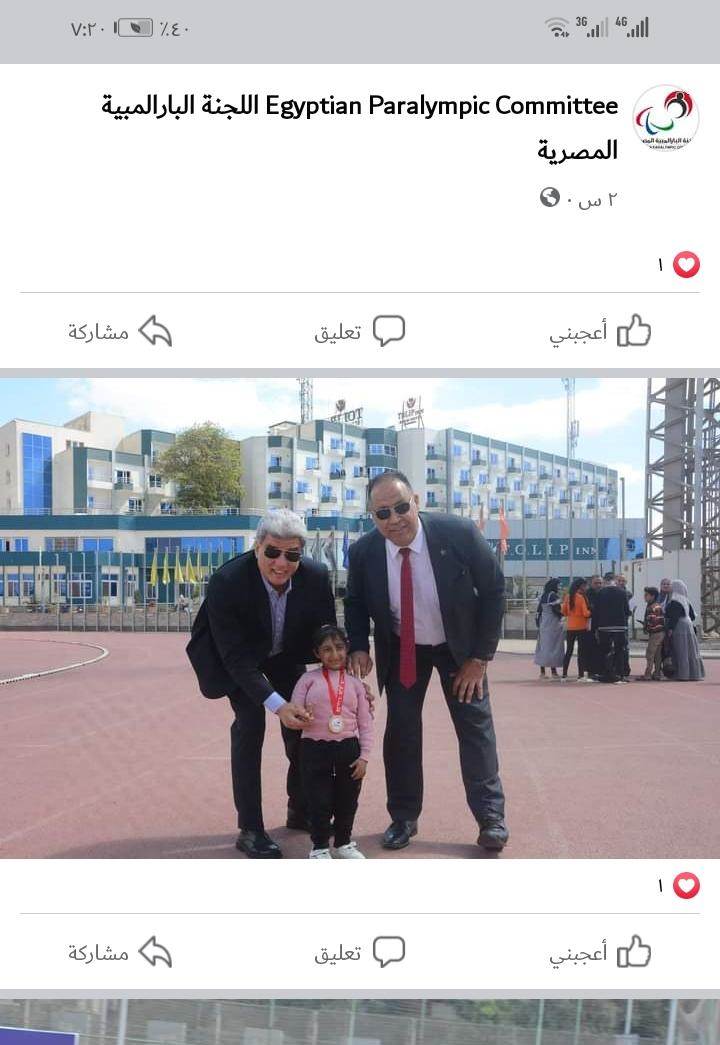Like the post above the photo
Screen dimensions: 720x1045
pos(600,332)
